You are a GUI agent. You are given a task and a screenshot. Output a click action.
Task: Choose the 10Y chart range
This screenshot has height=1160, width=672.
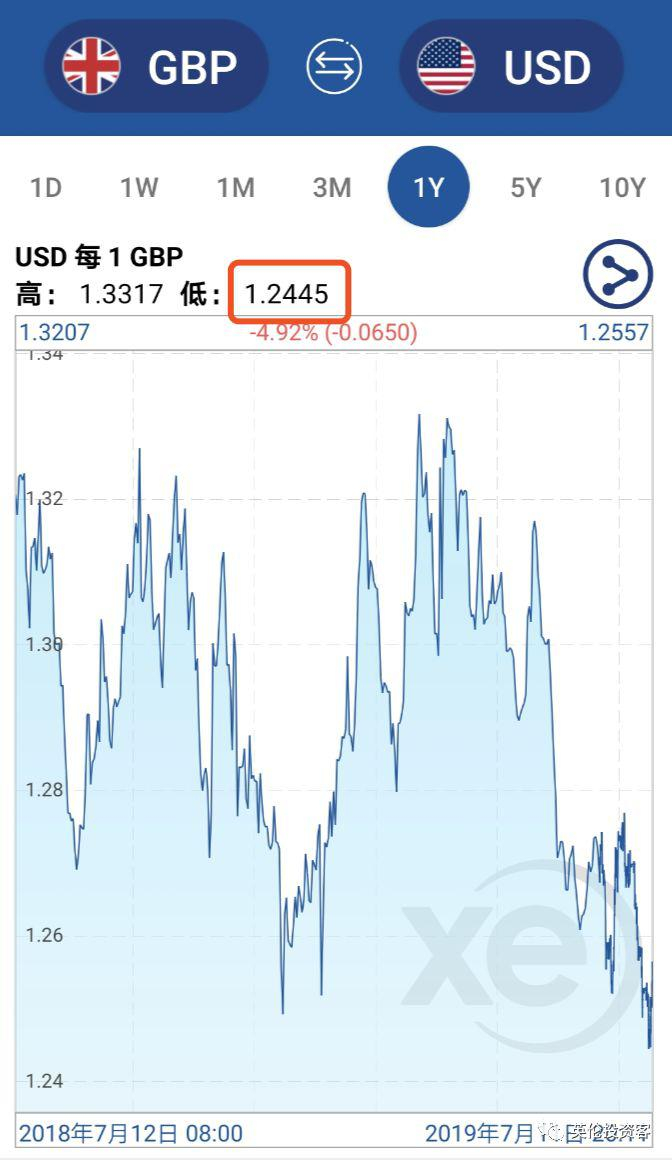coord(622,187)
